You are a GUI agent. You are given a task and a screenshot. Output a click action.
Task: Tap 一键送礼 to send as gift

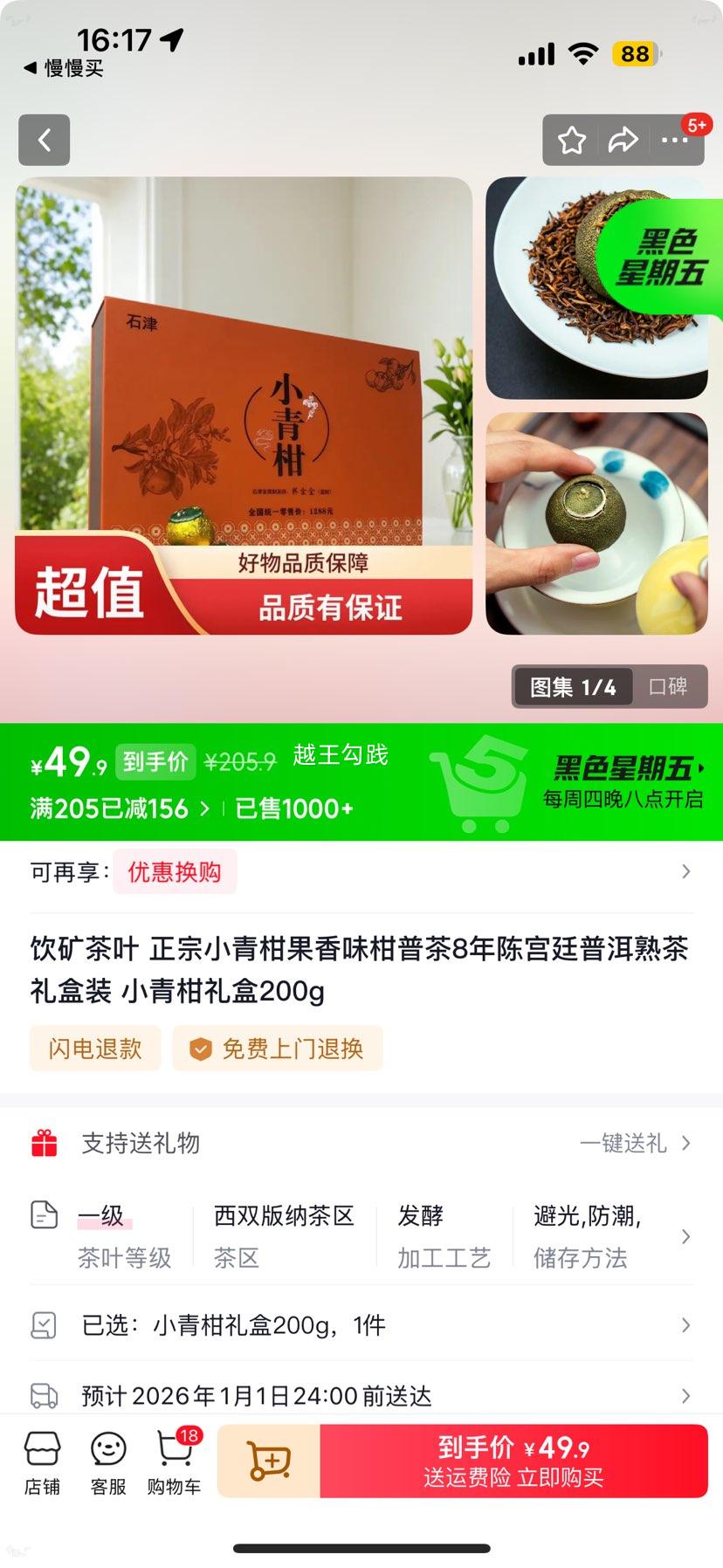622,1144
